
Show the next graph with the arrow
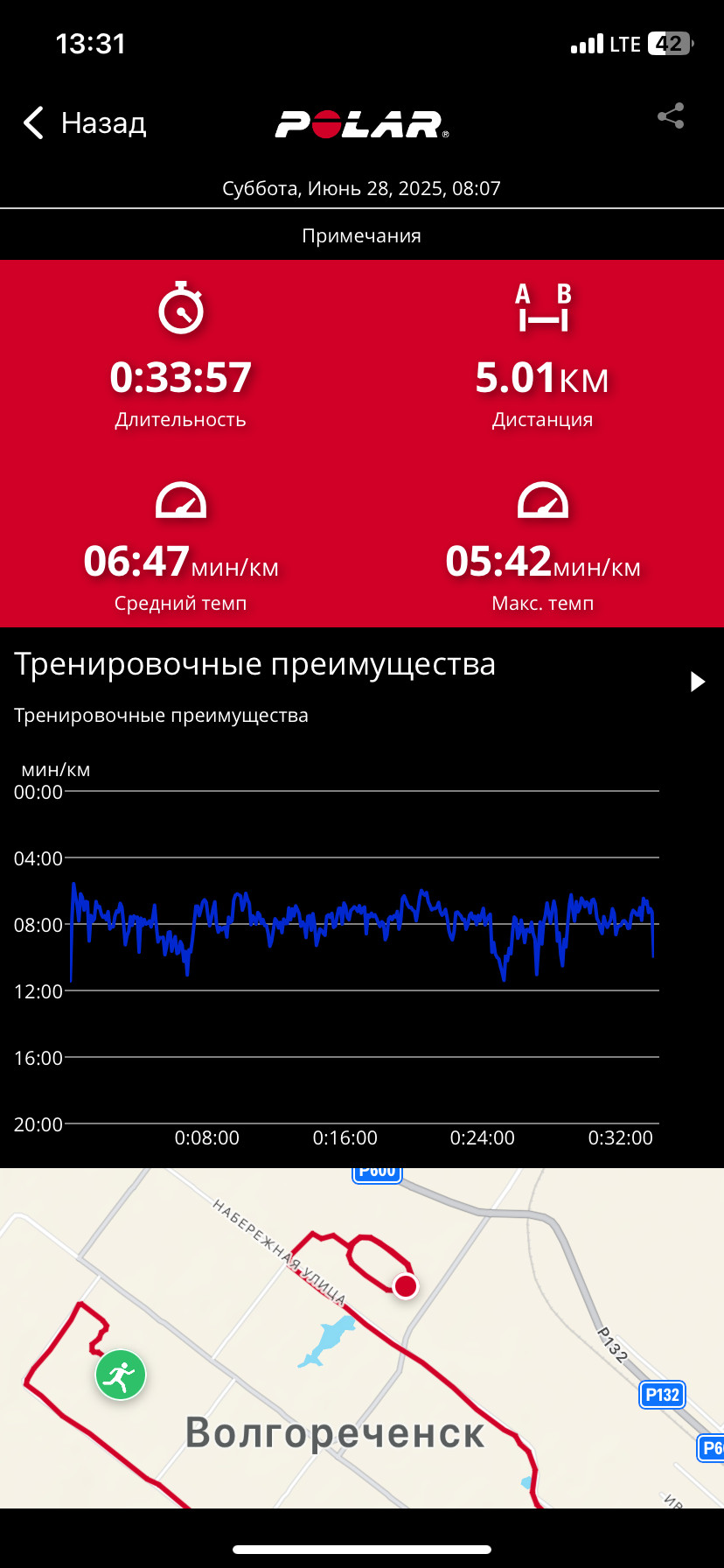pyautogui.click(x=697, y=682)
